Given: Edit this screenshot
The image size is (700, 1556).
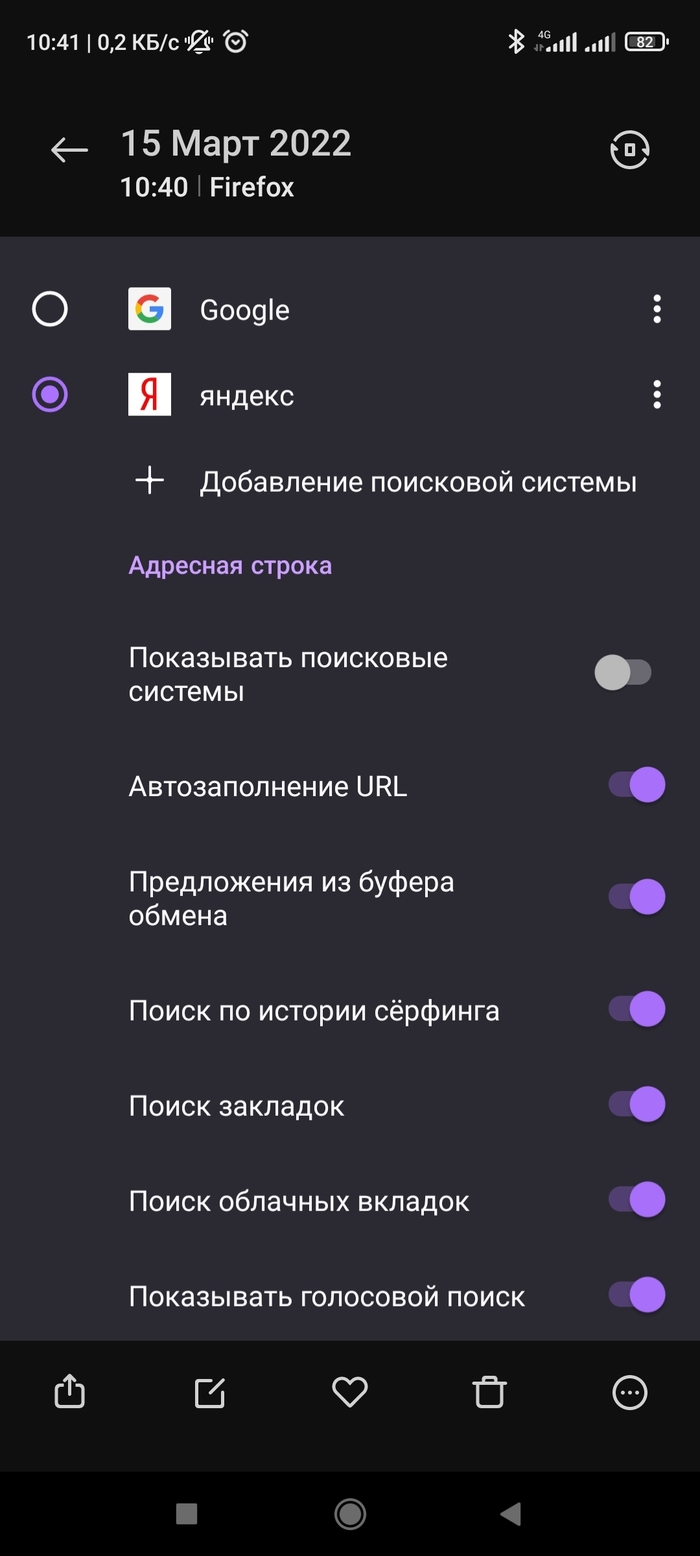Looking at the screenshot, I should pos(209,1391).
